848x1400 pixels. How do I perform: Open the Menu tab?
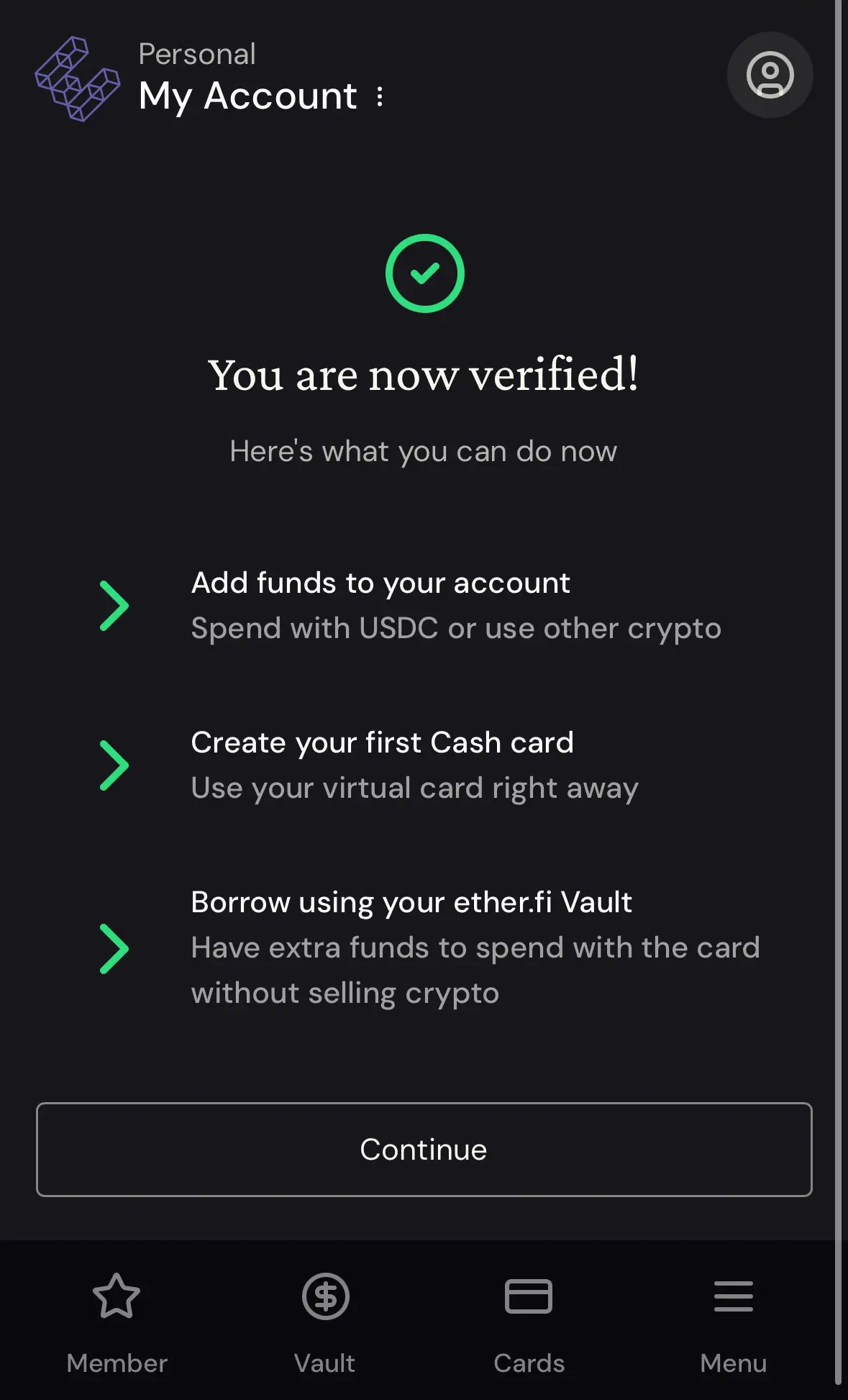[733, 1321]
